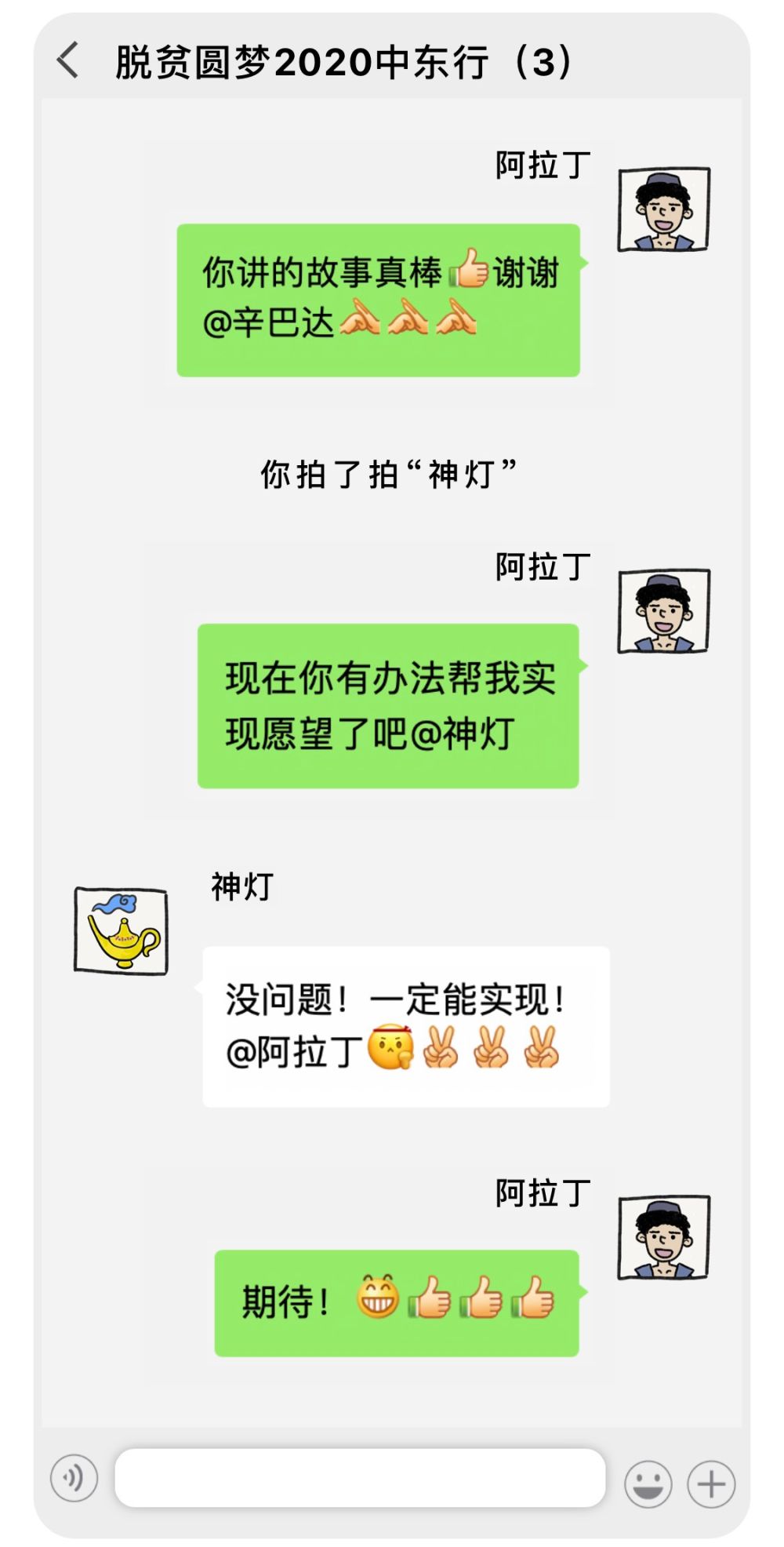
Task: Open 神灯's lamp avatar profile
Action: click(x=121, y=931)
